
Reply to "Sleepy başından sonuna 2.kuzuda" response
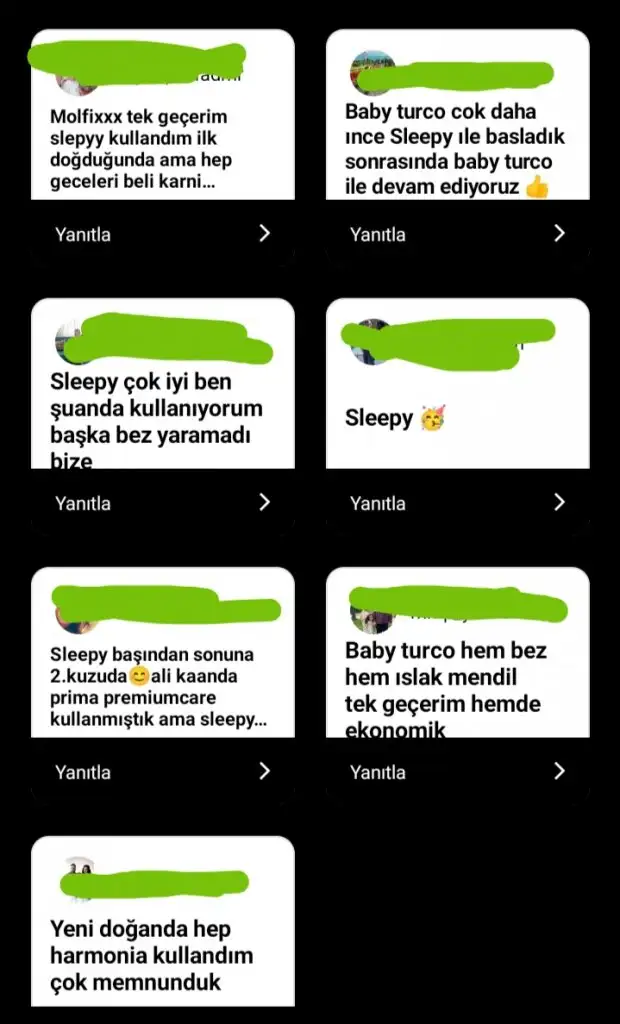(x=163, y=772)
